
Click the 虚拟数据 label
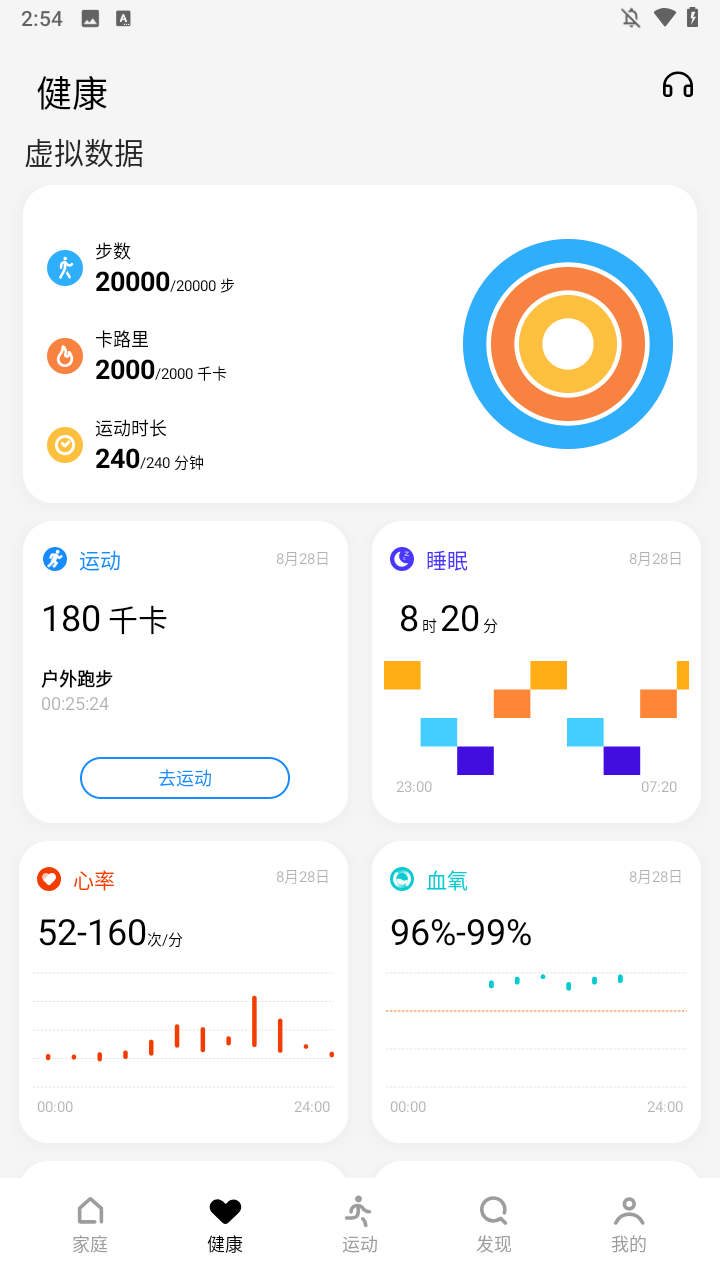pos(85,155)
